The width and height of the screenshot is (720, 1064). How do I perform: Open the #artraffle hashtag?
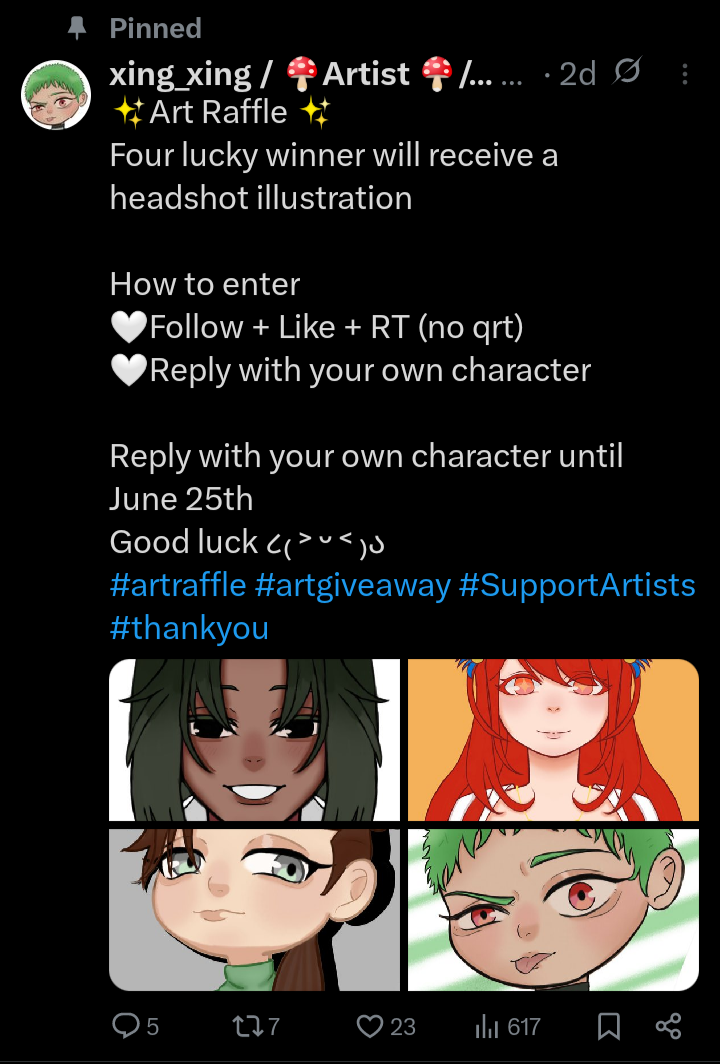click(177, 585)
